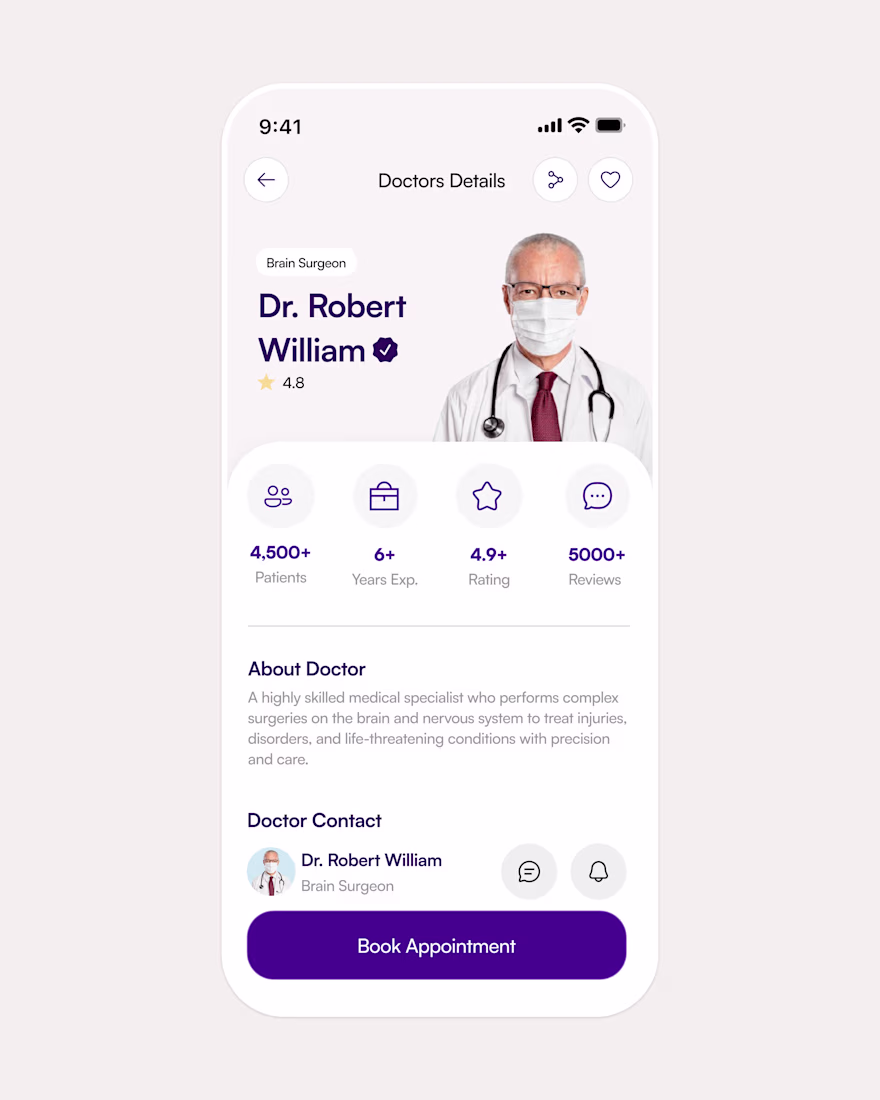This screenshot has height=1100, width=880.
Task: Go back using the arrow button
Action: click(x=266, y=180)
